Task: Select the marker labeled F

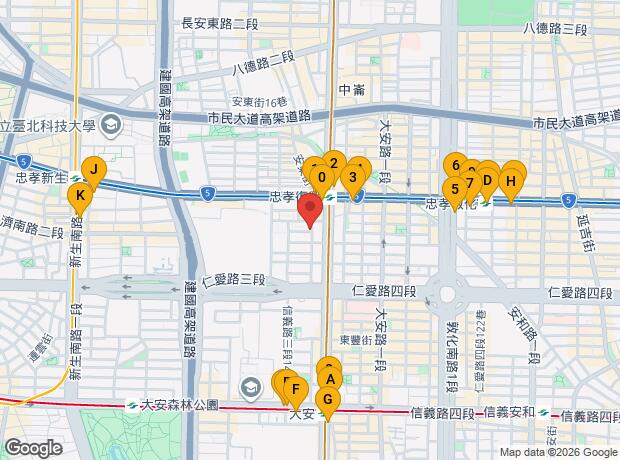Action: tap(296, 390)
